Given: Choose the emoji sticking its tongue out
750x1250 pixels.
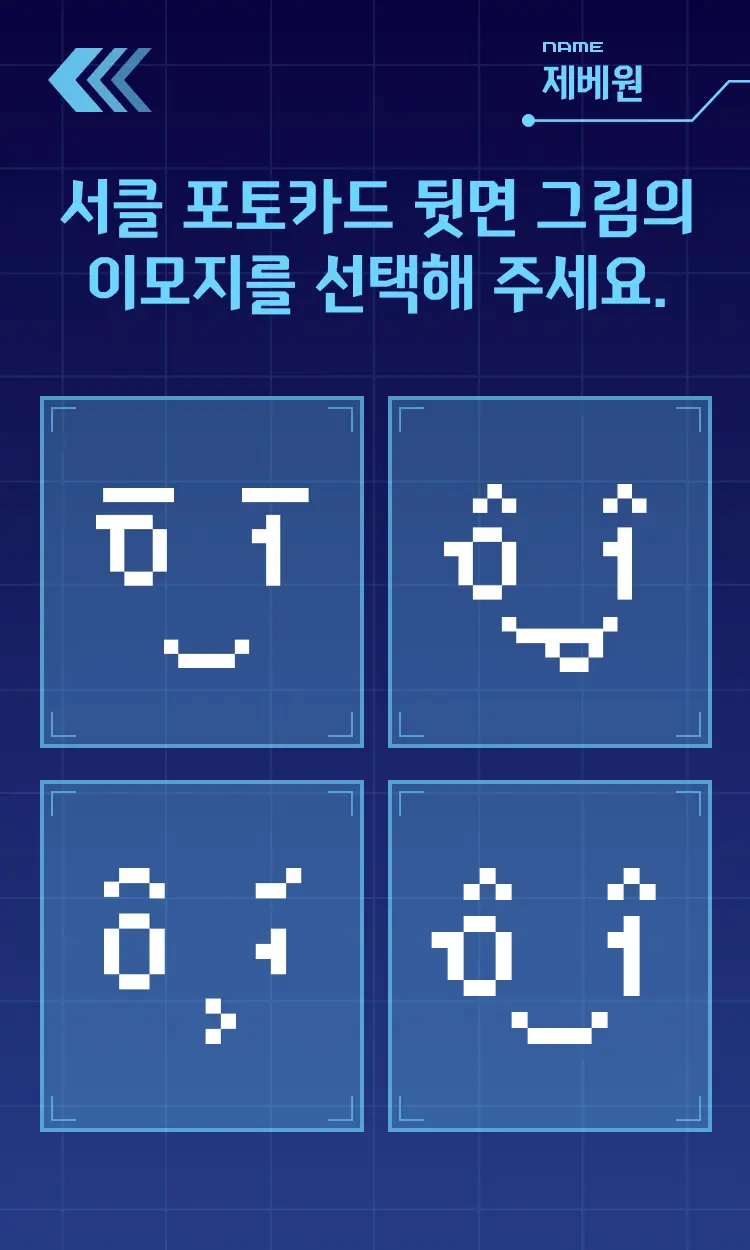Looking at the screenshot, I should (x=550, y=572).
